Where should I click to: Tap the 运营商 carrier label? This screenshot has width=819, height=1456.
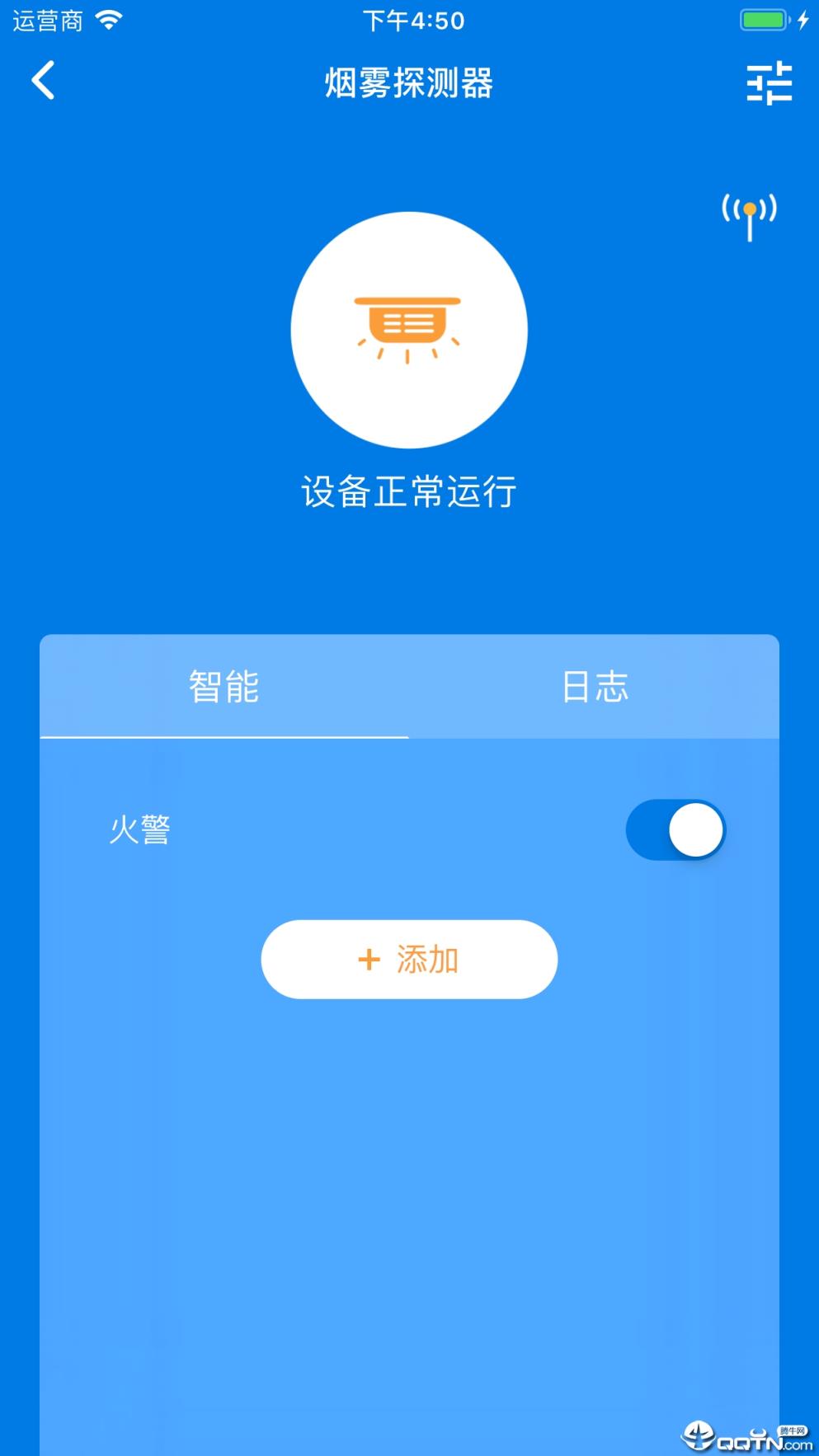tap(46, 20)
